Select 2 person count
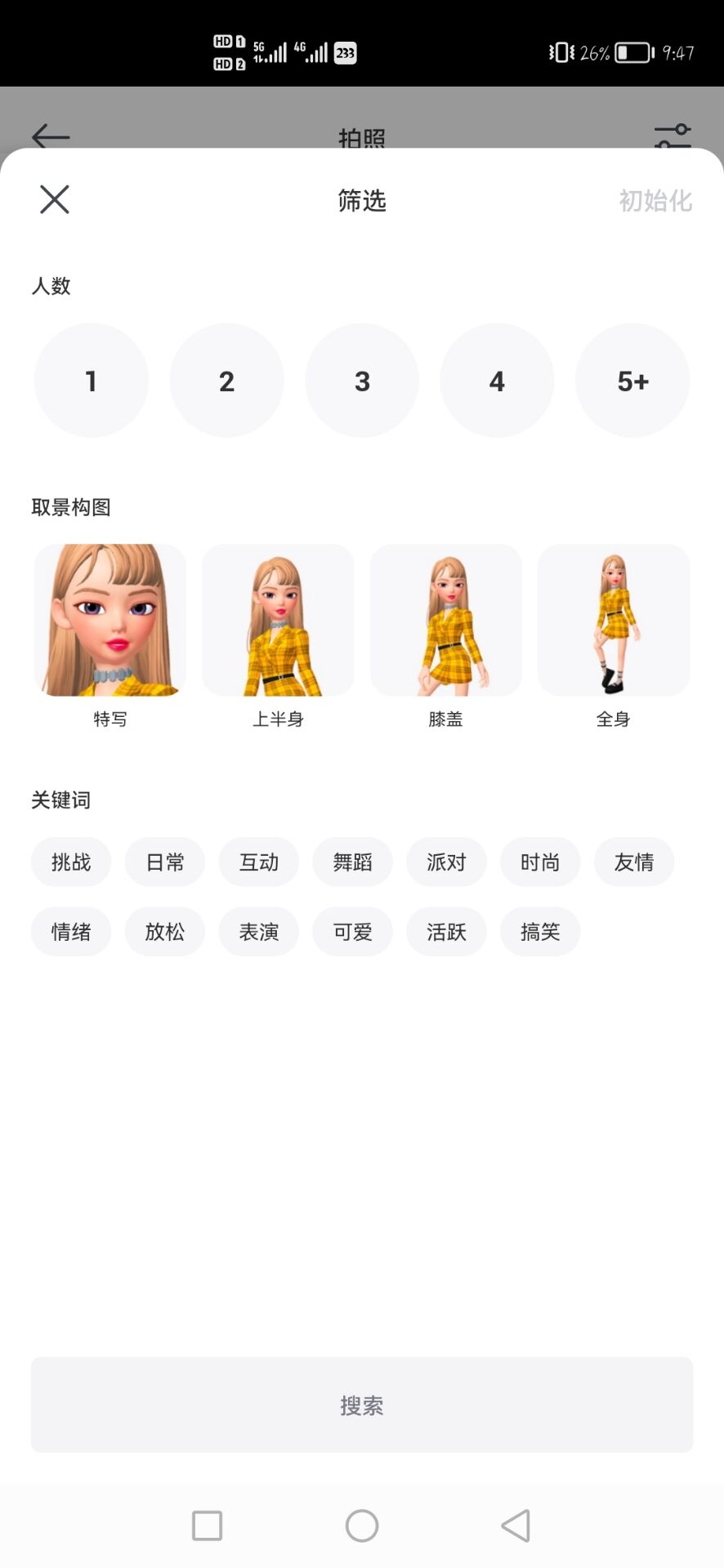This screenshot has height=1568, width=724. tap(227, 381)
